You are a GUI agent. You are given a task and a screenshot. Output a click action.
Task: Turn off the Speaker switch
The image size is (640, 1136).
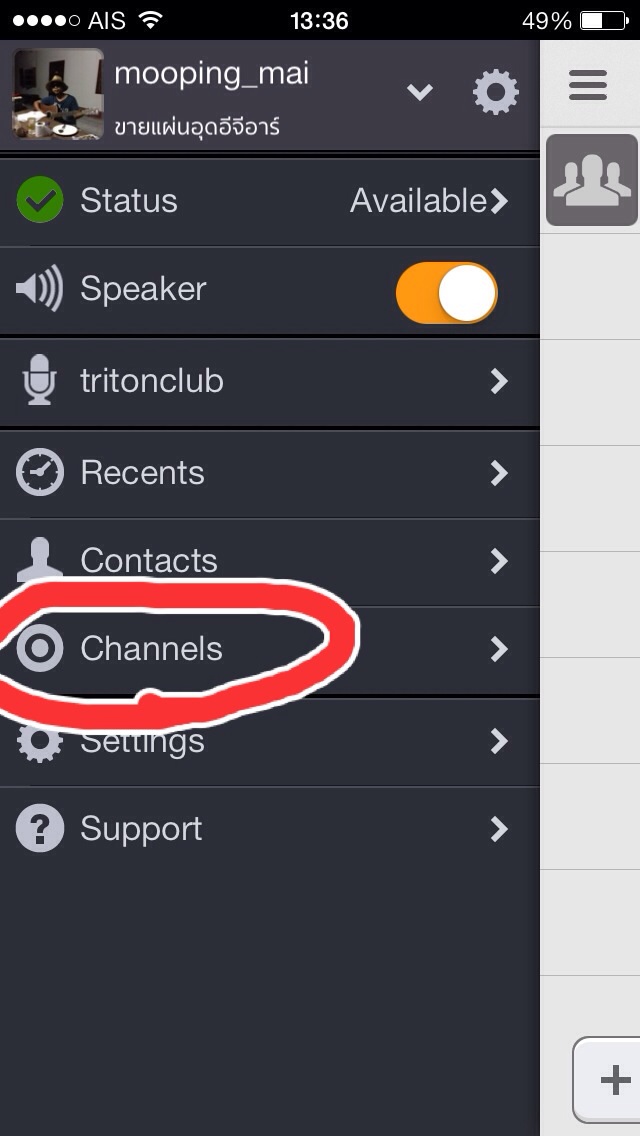coord(446,293)
